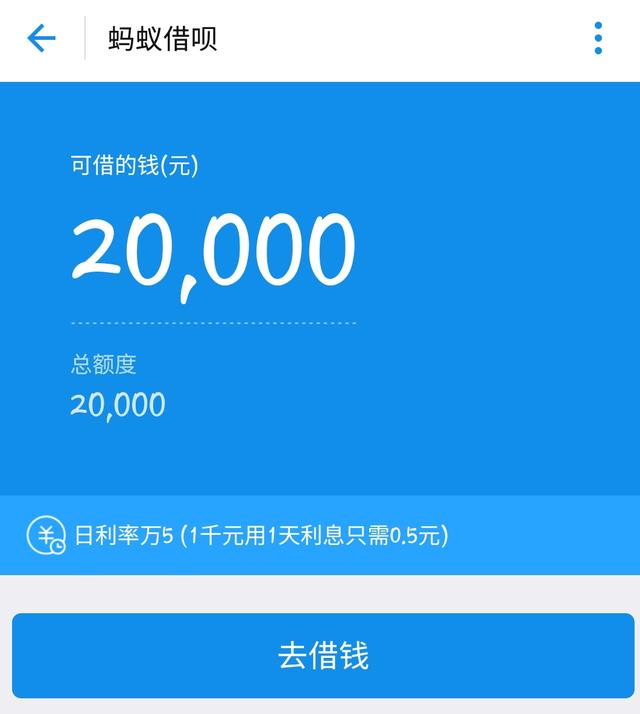Tap the 去借钱 button

323,655
